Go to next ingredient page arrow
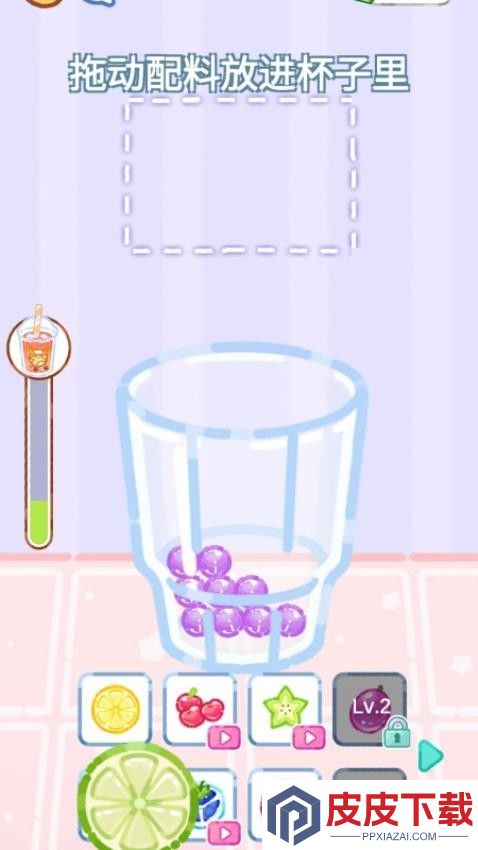This screenshot has height=850, width=478. tap(431, 755)
